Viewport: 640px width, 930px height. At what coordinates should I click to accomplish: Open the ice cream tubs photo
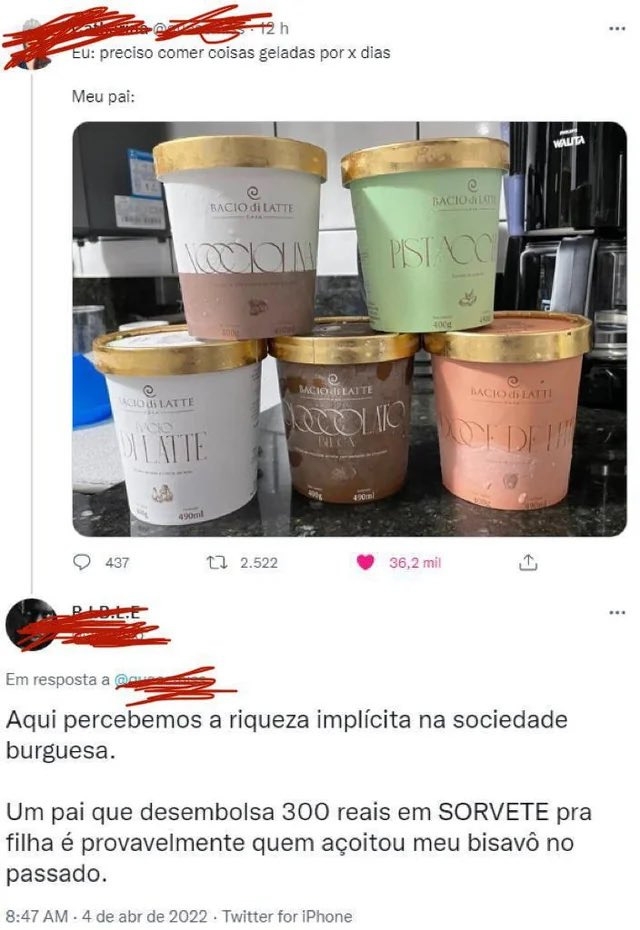[x=349, y=328]
